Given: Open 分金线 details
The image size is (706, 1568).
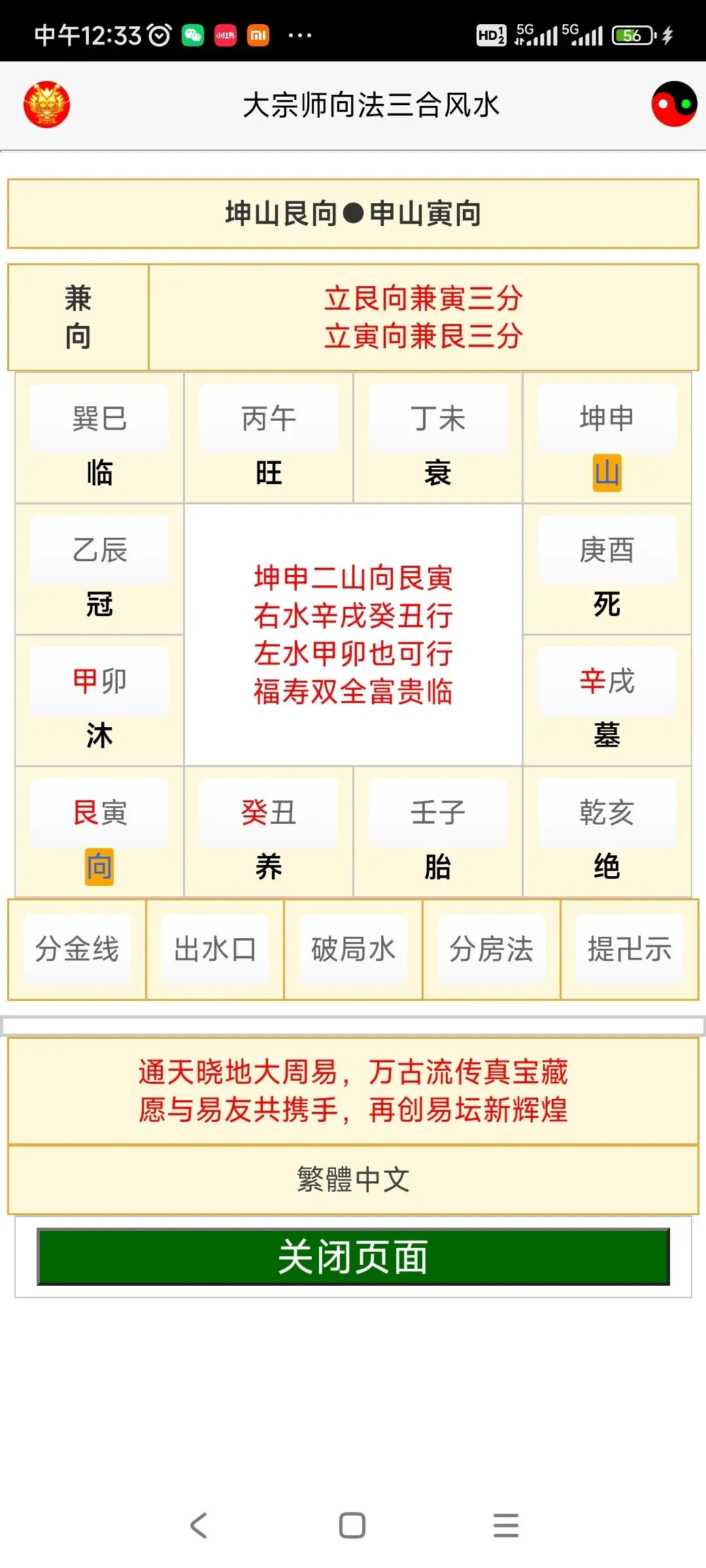Looking at the screenshot, I should tap(77, 949).
